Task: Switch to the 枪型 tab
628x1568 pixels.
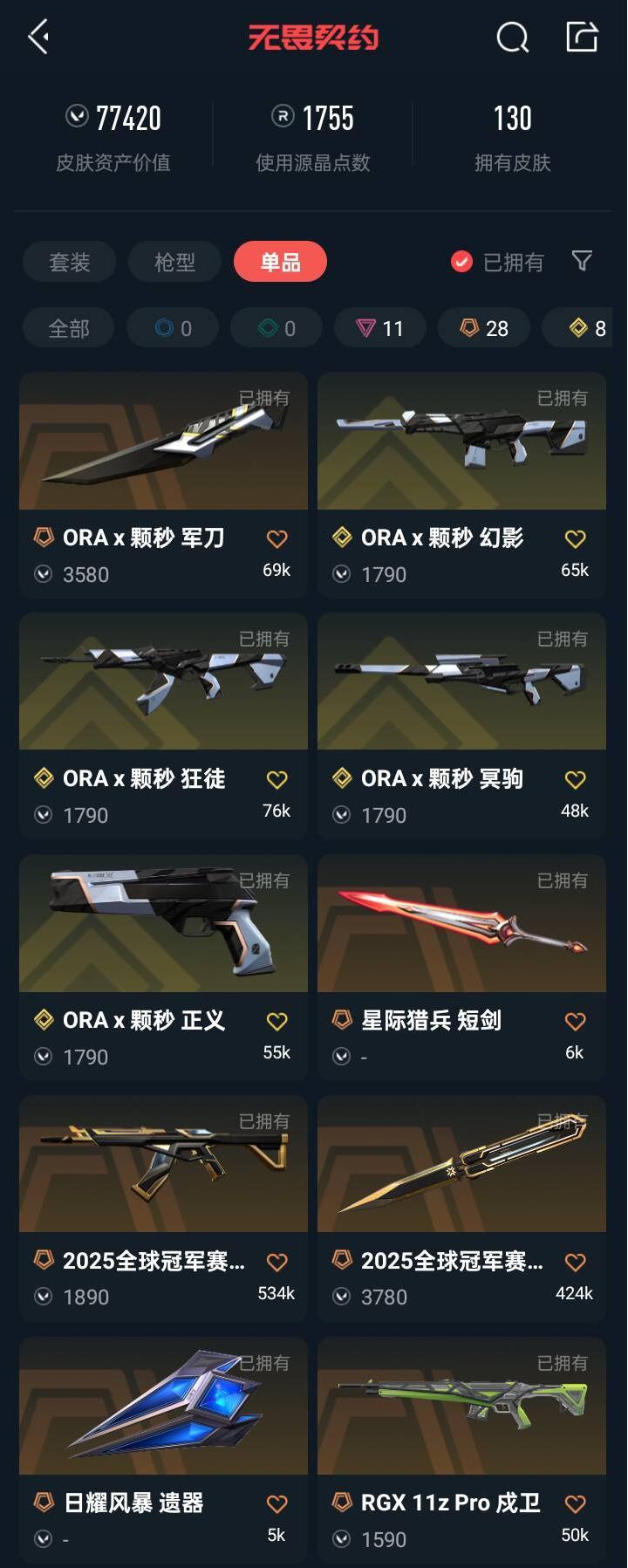Action: pyautogui.click(x=174, y=261)
